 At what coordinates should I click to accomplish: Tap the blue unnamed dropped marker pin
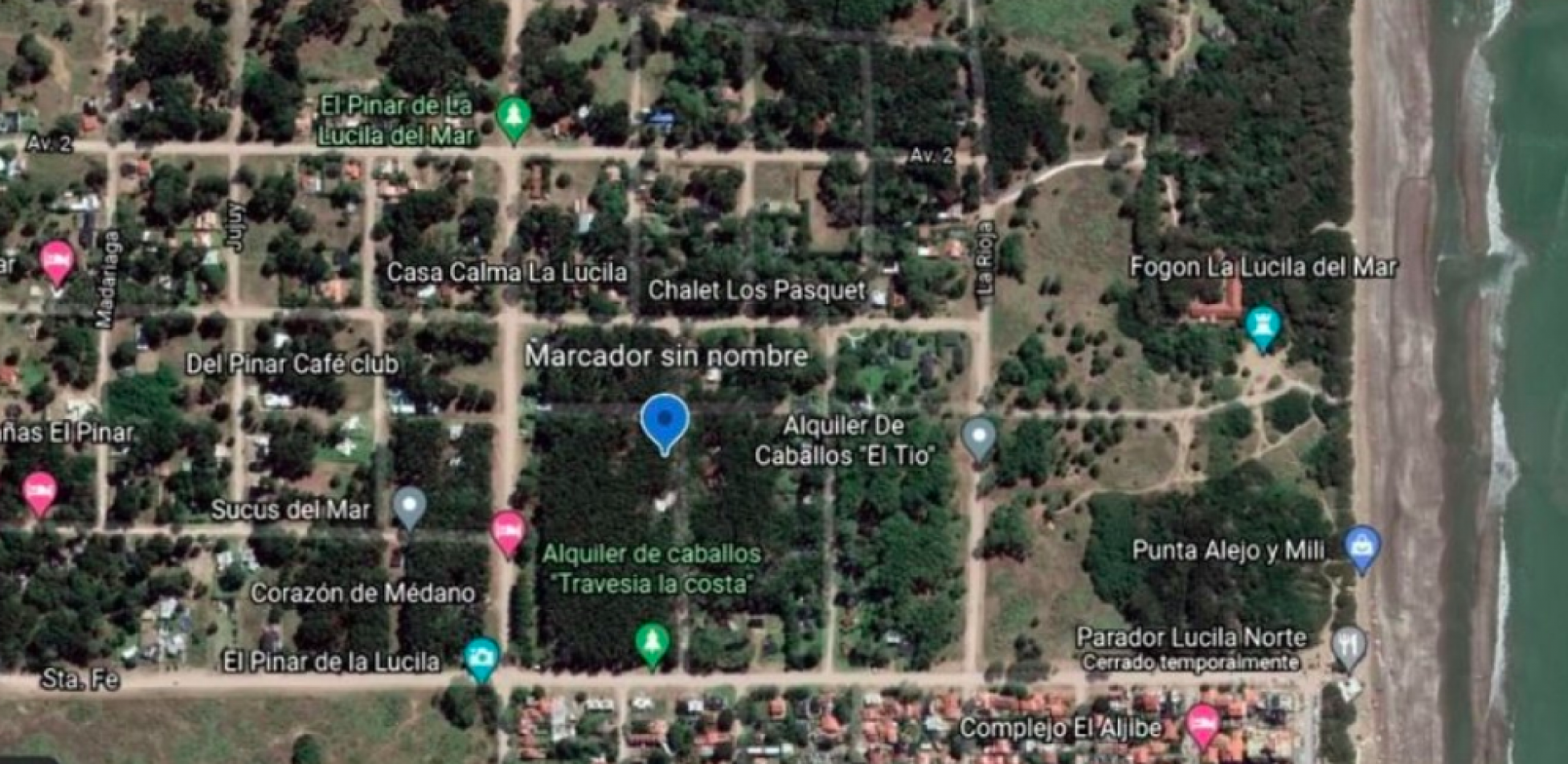pos(664,420)
